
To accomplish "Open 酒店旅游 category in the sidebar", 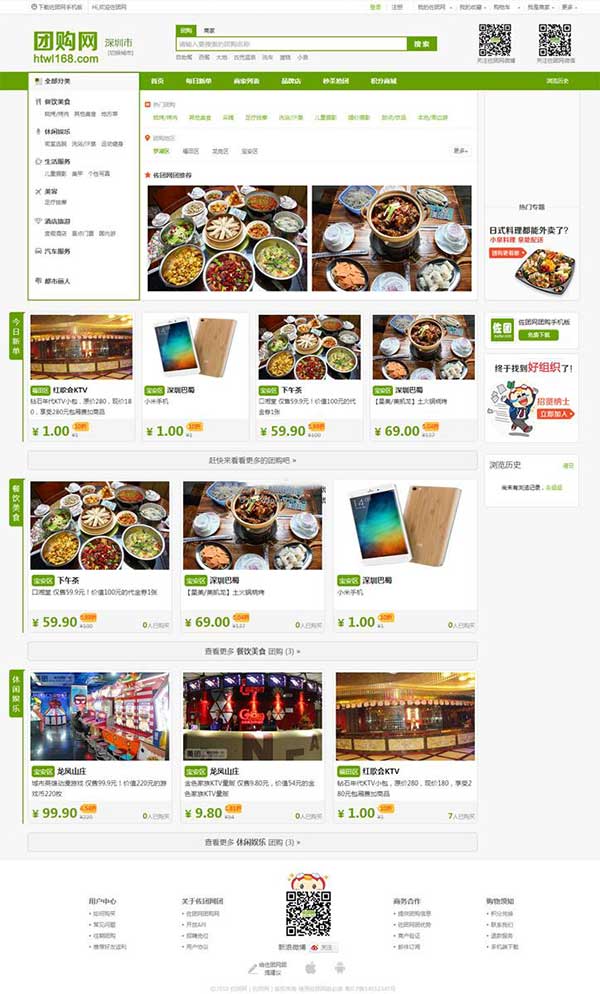I will click(57, 221).
